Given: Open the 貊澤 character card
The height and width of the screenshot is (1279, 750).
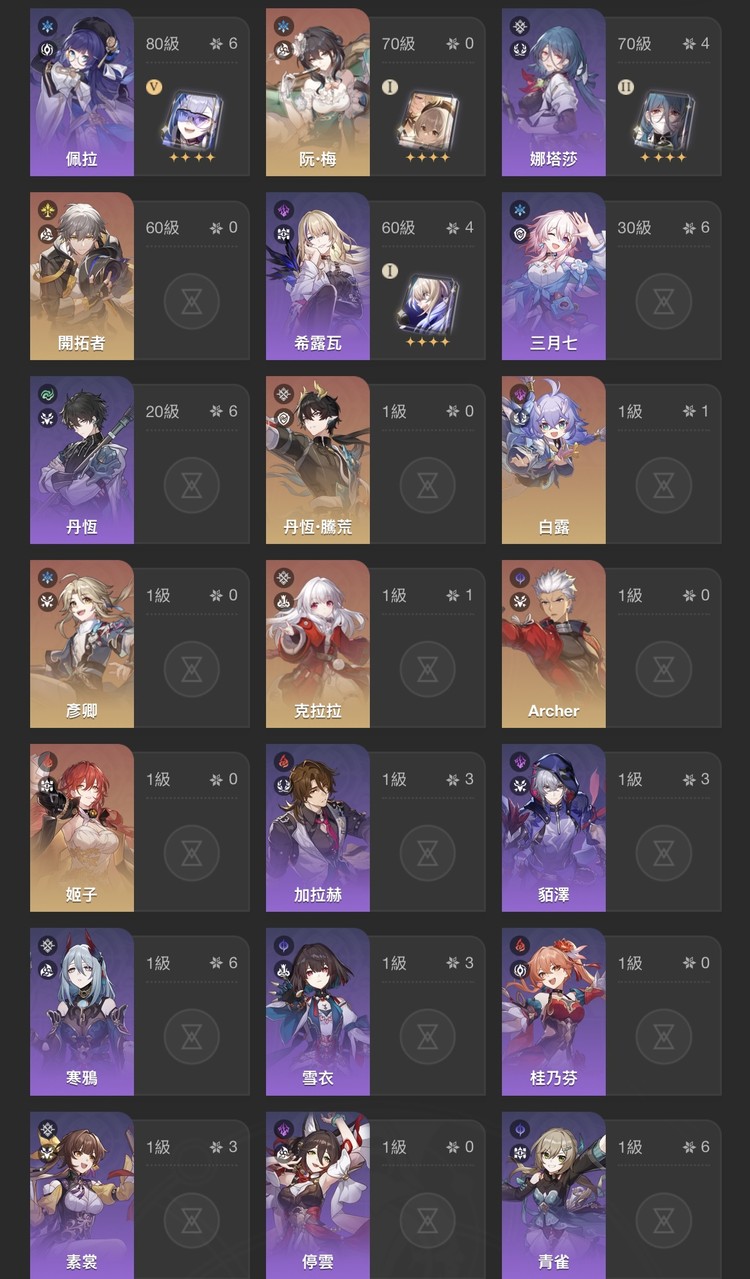Looking at the screenshot, I should coord(611,828).
